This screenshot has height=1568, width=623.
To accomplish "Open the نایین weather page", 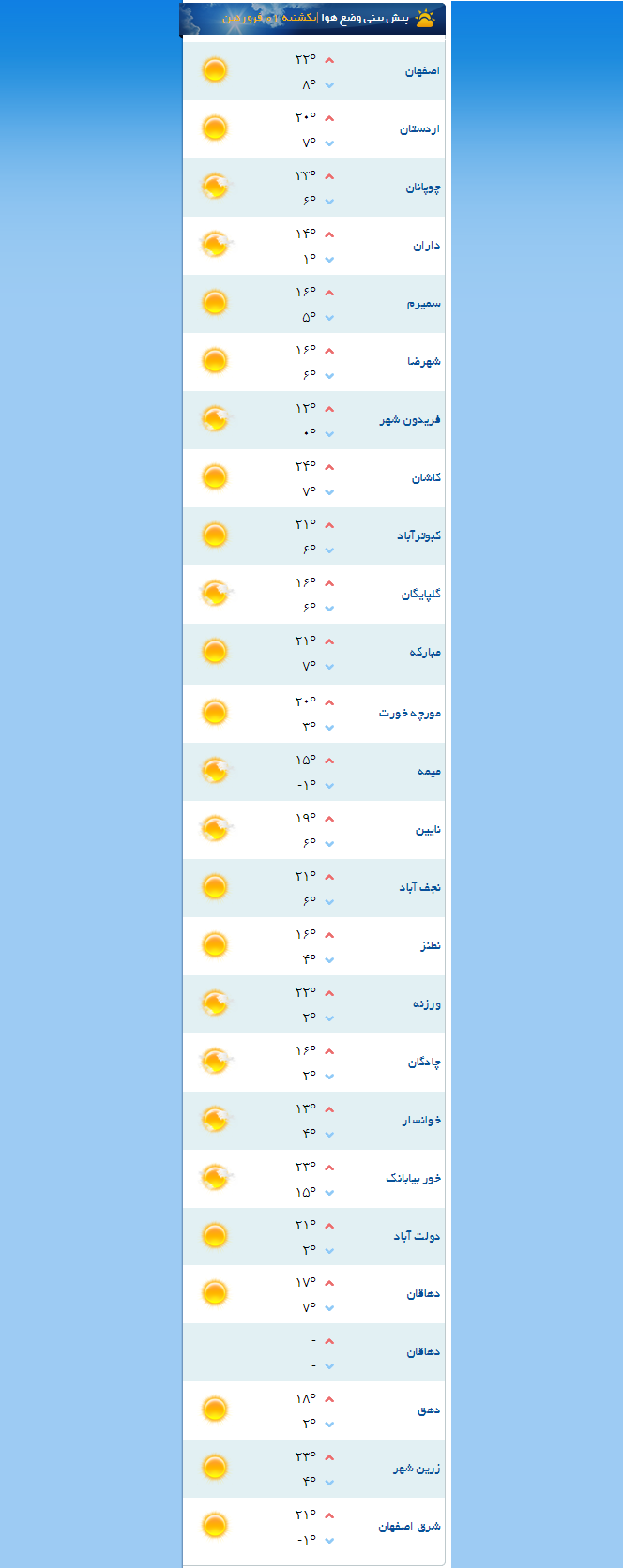I will click(x=428, y=830).
